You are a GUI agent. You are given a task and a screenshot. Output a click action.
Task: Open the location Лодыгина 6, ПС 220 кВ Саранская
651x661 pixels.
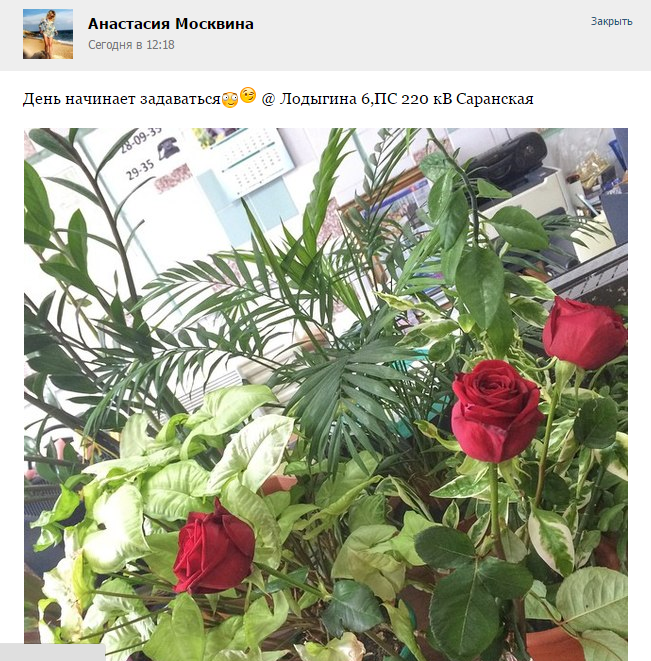tap(407, 99)
